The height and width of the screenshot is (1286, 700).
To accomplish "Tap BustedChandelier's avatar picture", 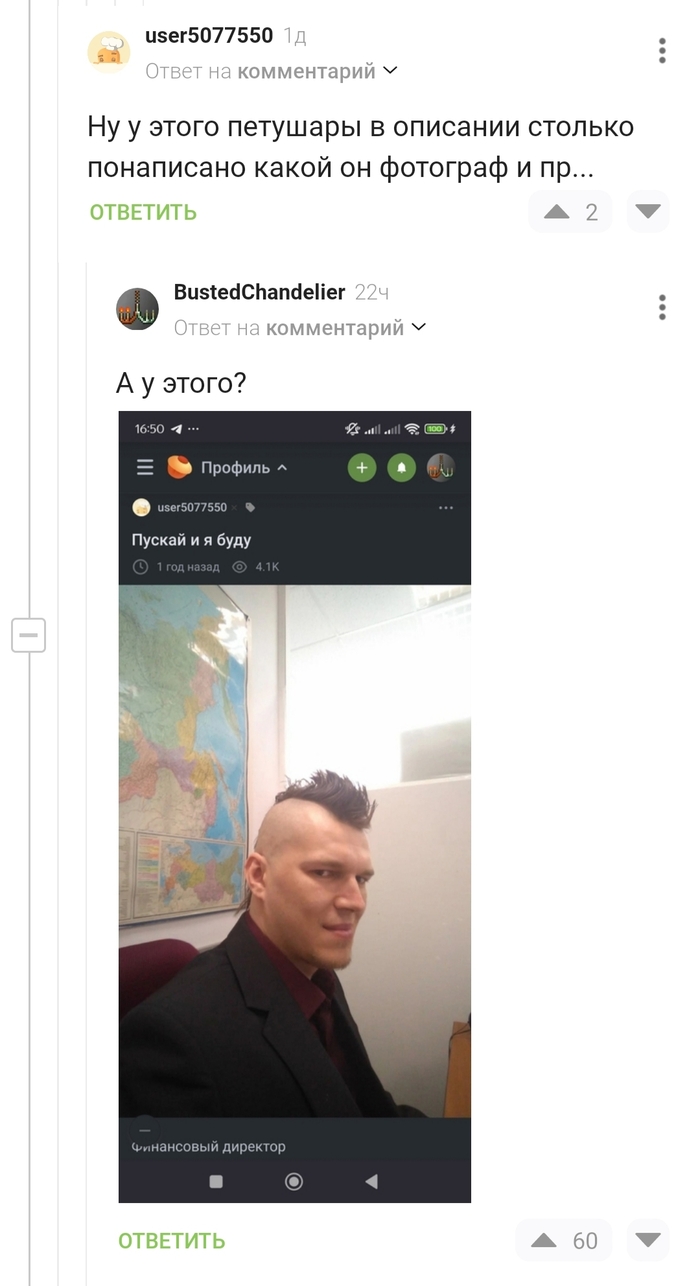I will [x=138, y=308].
